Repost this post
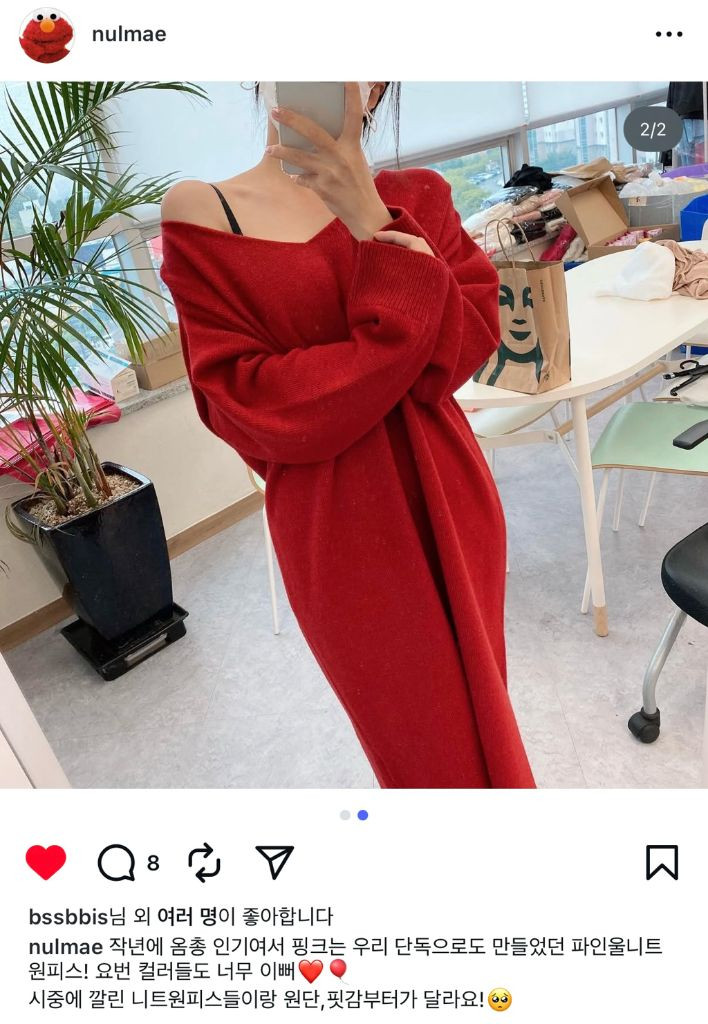The width and height of the screenshot is (708, 1024). [204, 862]
